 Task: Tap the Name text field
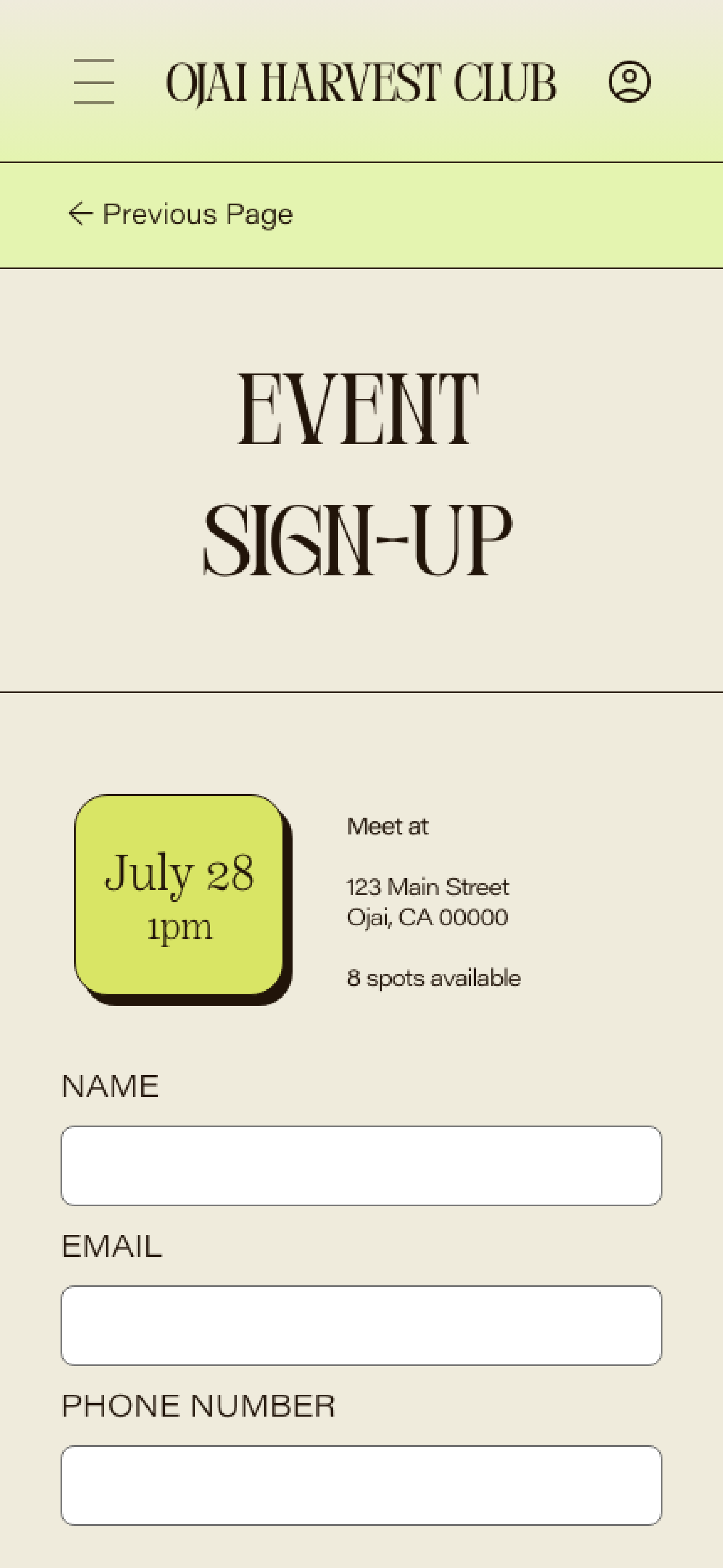tap(361, 1165)
